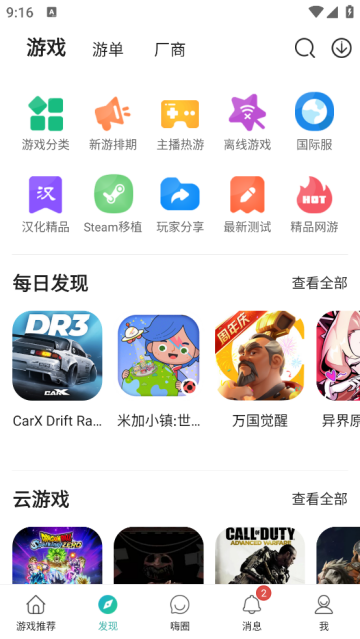This screenshot has height=639, width=360.
Task: Tap 查看全部 beside 每日发现
Action: pyautogui.click(x=320, y=283)
